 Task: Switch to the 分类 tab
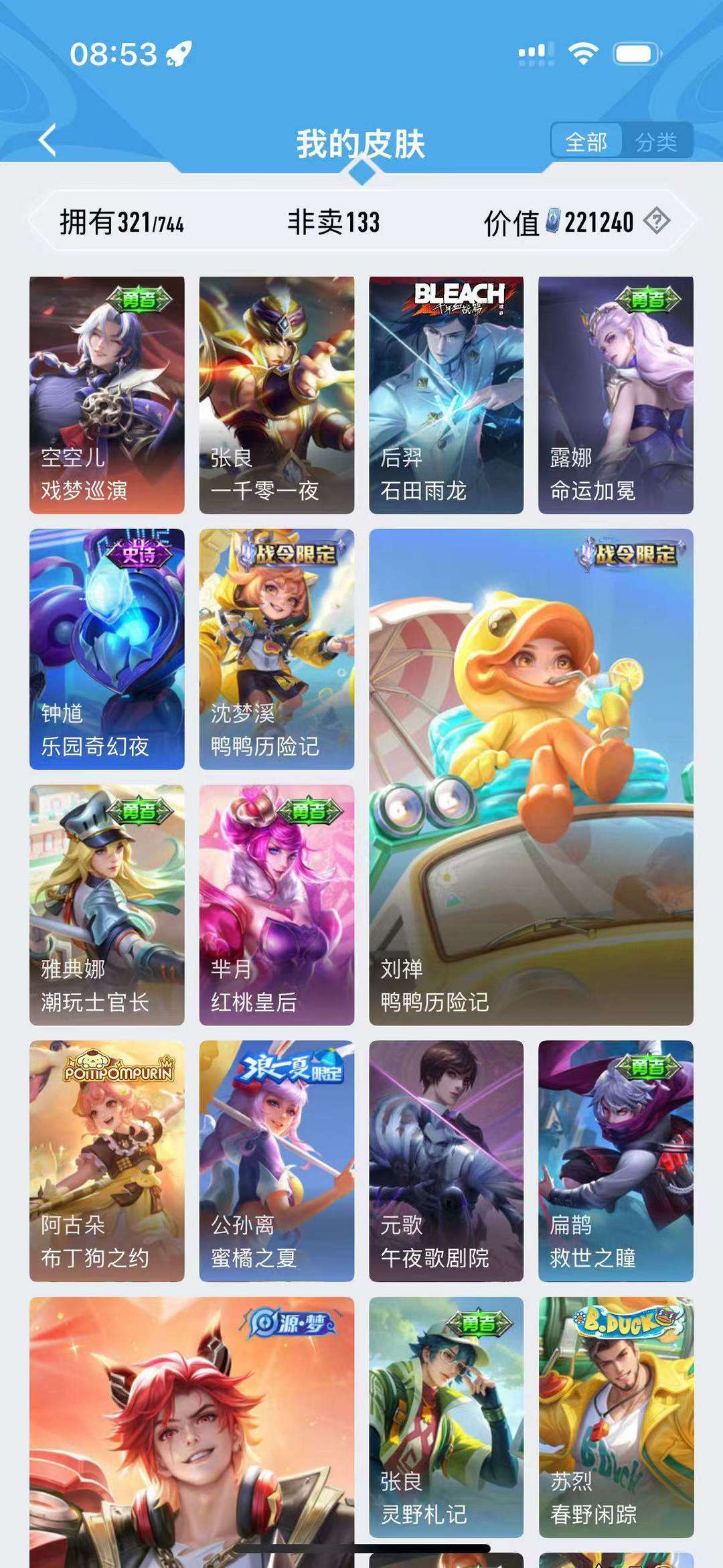[656, 141]
